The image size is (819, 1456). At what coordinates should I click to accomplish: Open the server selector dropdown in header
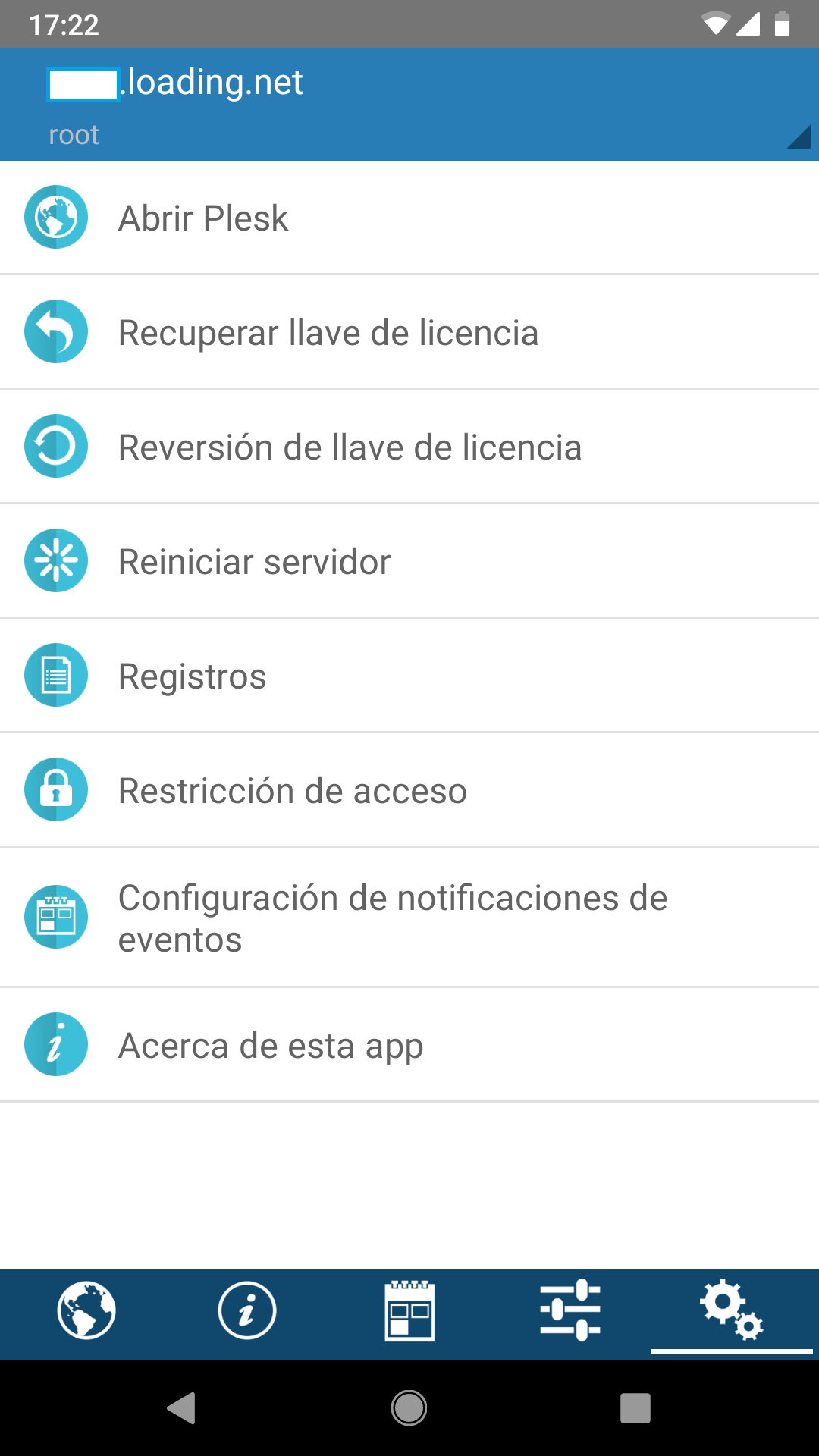(409, 105)
